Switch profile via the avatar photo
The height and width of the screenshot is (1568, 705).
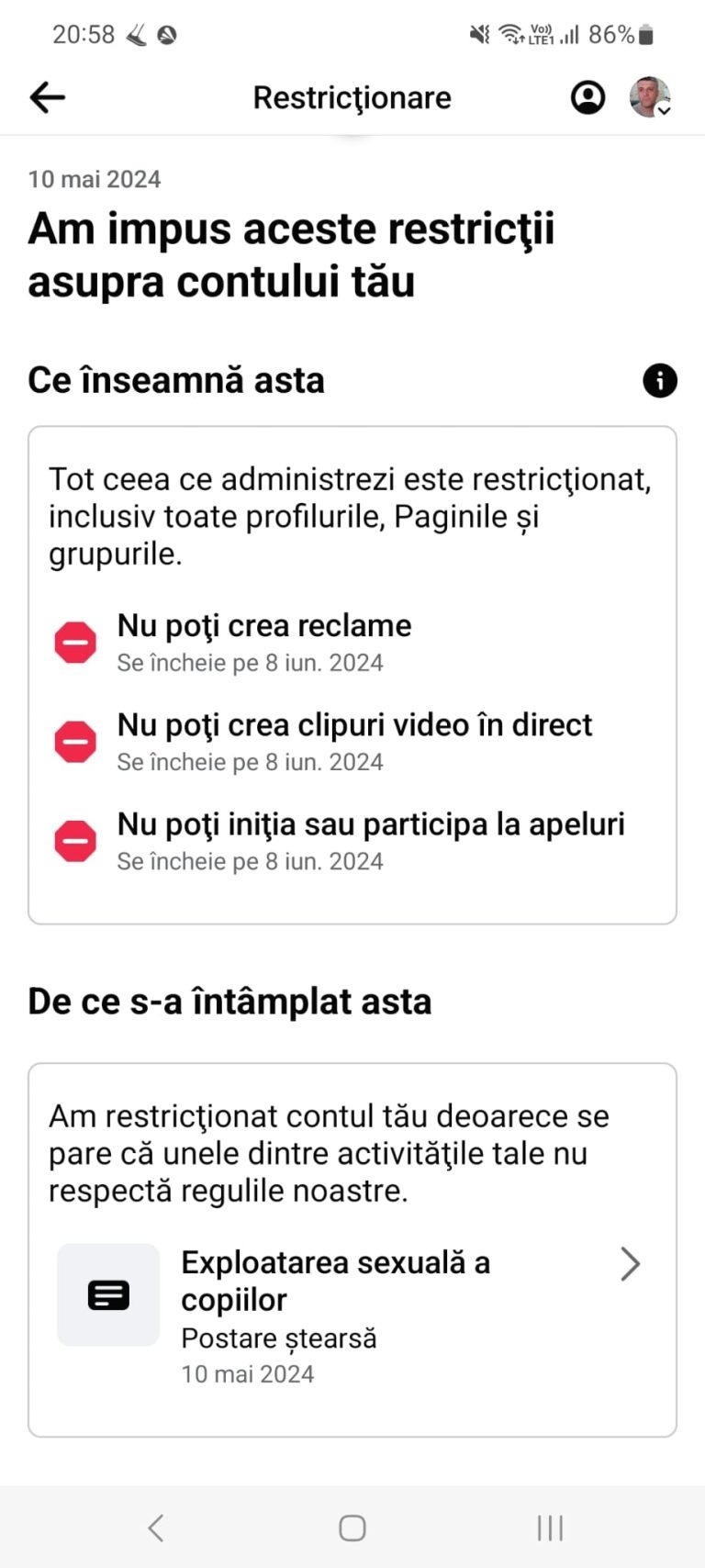[649, 97]
